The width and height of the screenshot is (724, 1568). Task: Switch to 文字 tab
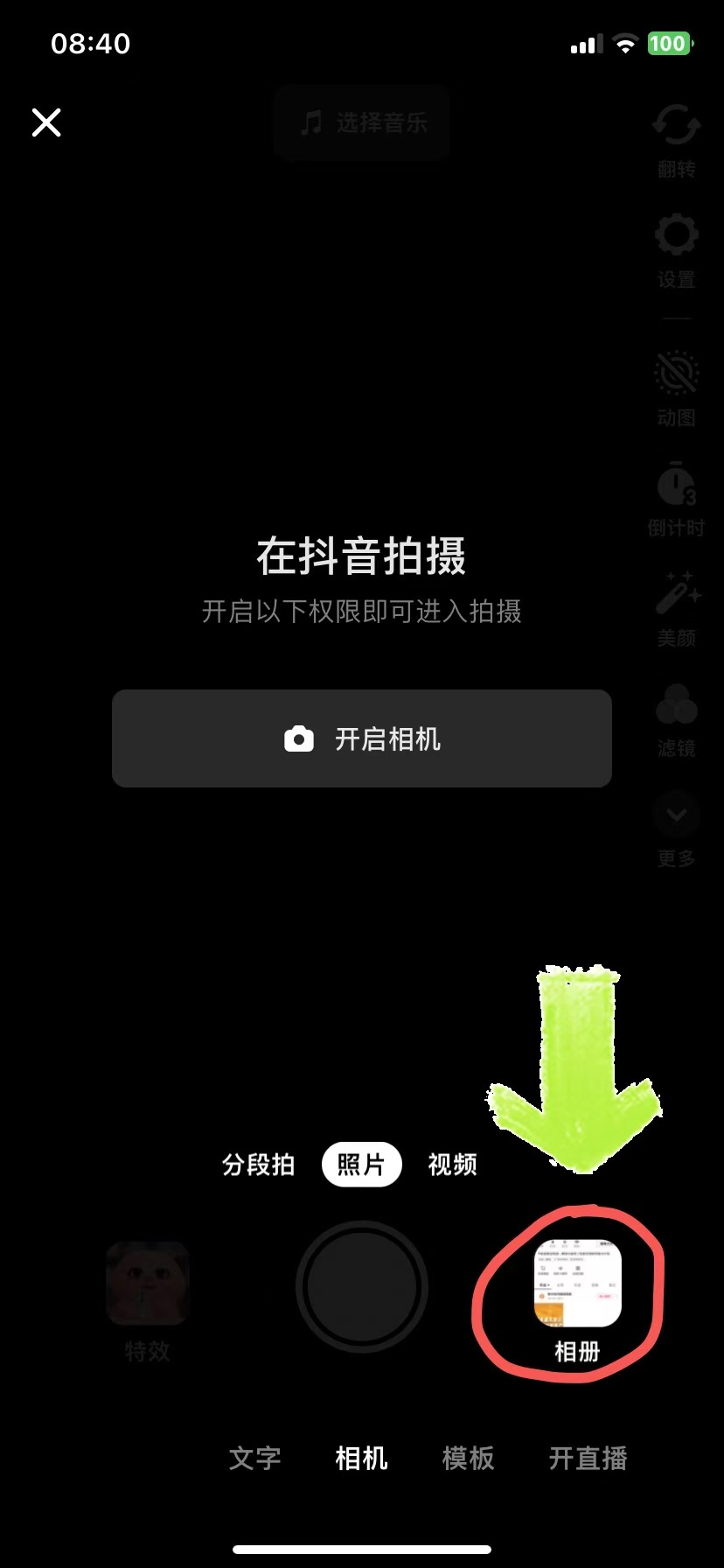[254, 1458]
